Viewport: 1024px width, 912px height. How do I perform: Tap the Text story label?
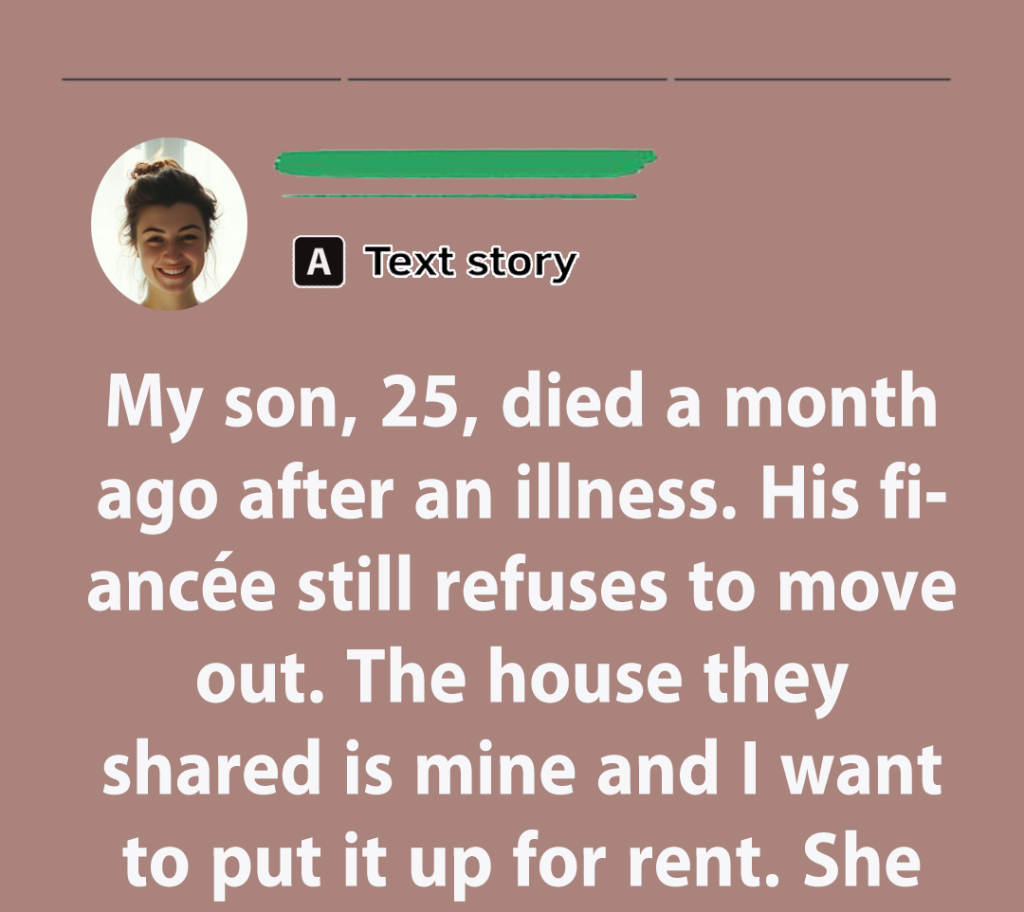pyautogui.click(x=470, y=263)
